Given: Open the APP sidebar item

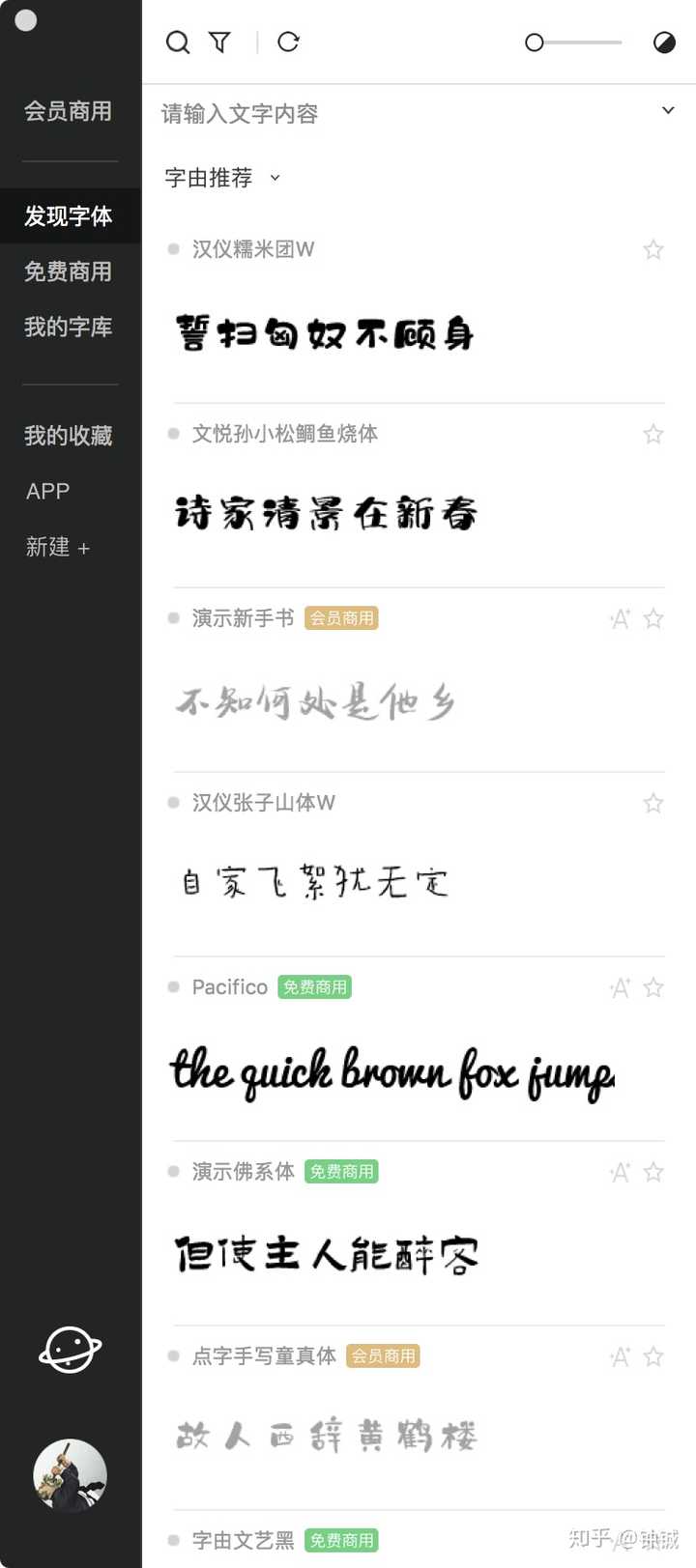Looking at the screenshot, I should click(x=48, y=491).
